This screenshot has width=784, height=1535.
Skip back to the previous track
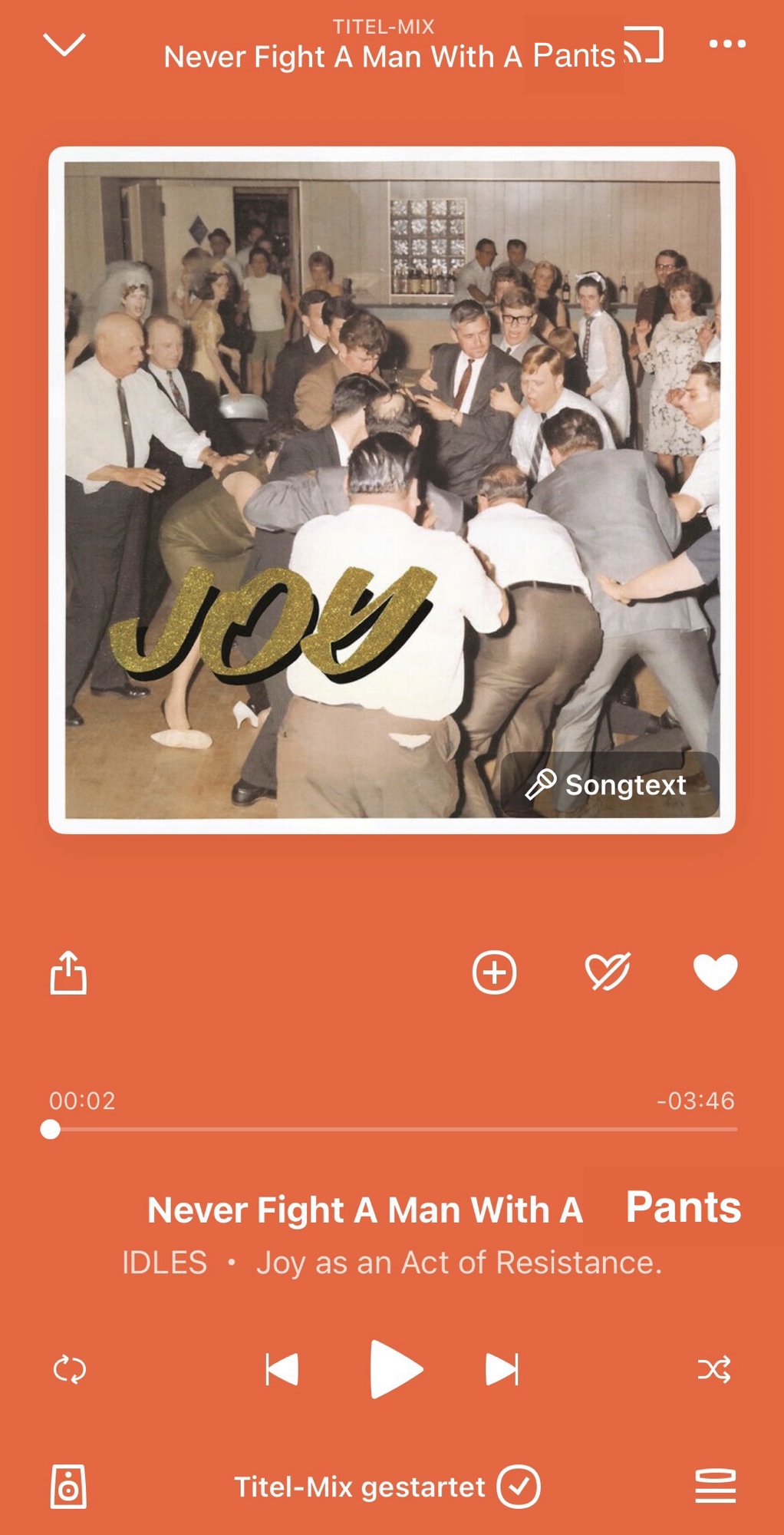coord(282,1369)
